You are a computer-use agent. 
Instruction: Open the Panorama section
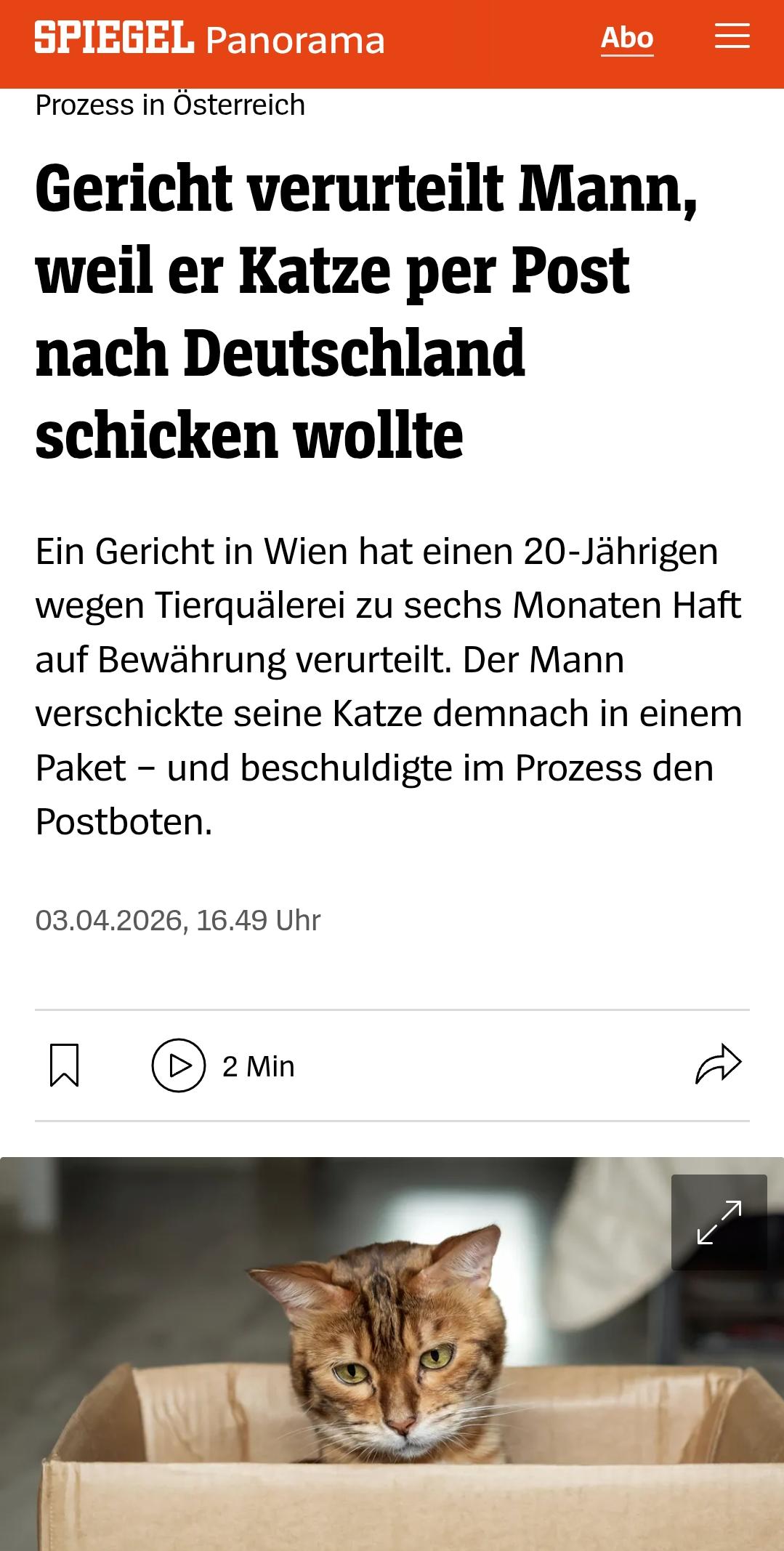click(295, 41)
